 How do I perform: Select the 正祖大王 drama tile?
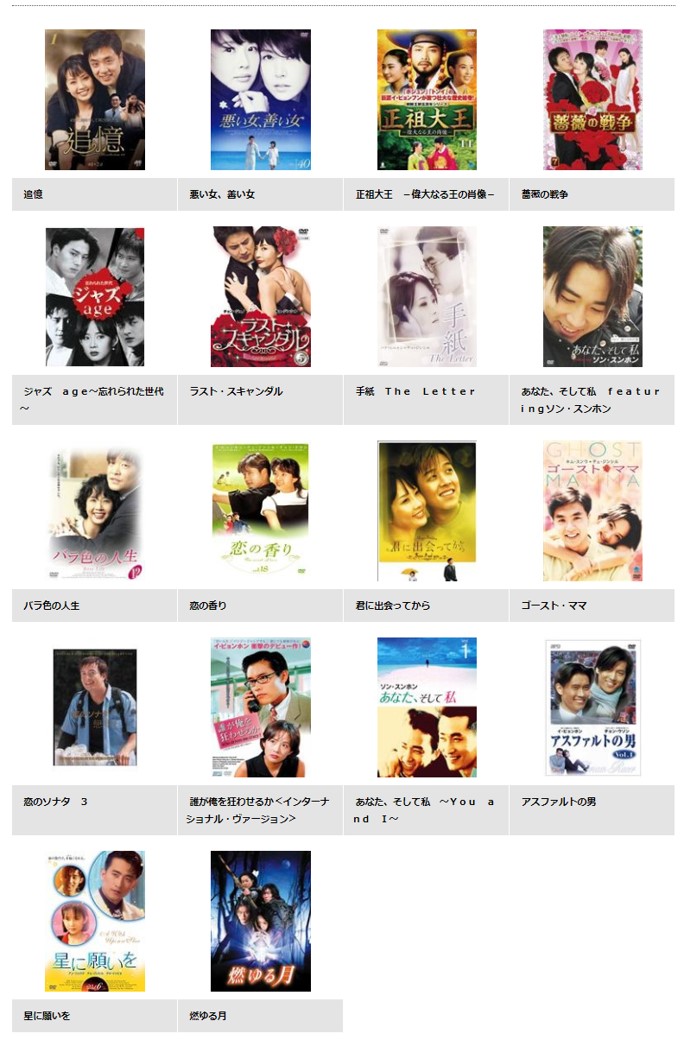pos(426,99)
